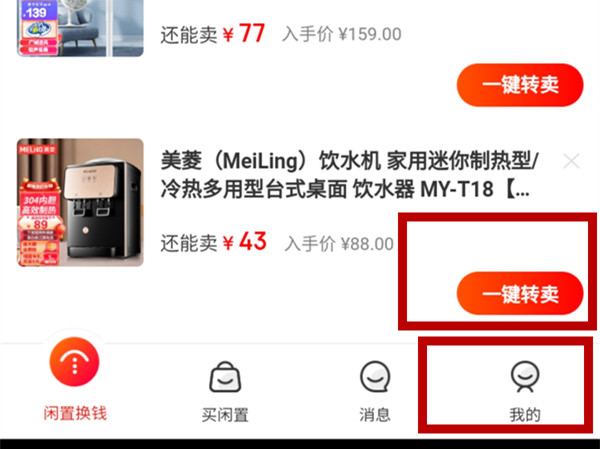Select the 我的 tab
600x449 pixels.
tap(525, 391)
